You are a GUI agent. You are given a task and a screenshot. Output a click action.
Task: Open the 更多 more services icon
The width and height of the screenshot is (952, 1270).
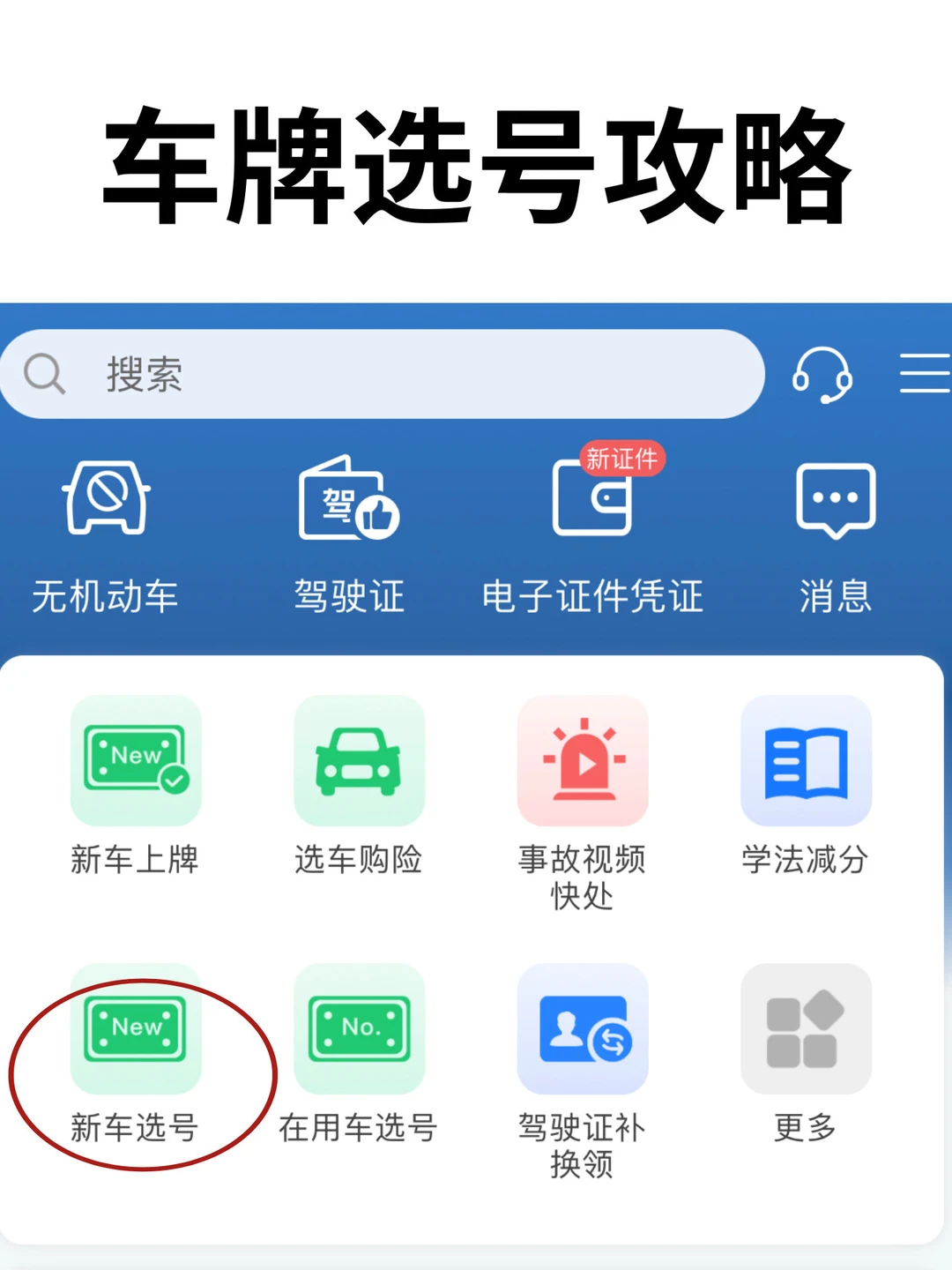[x=806, y=1028]
